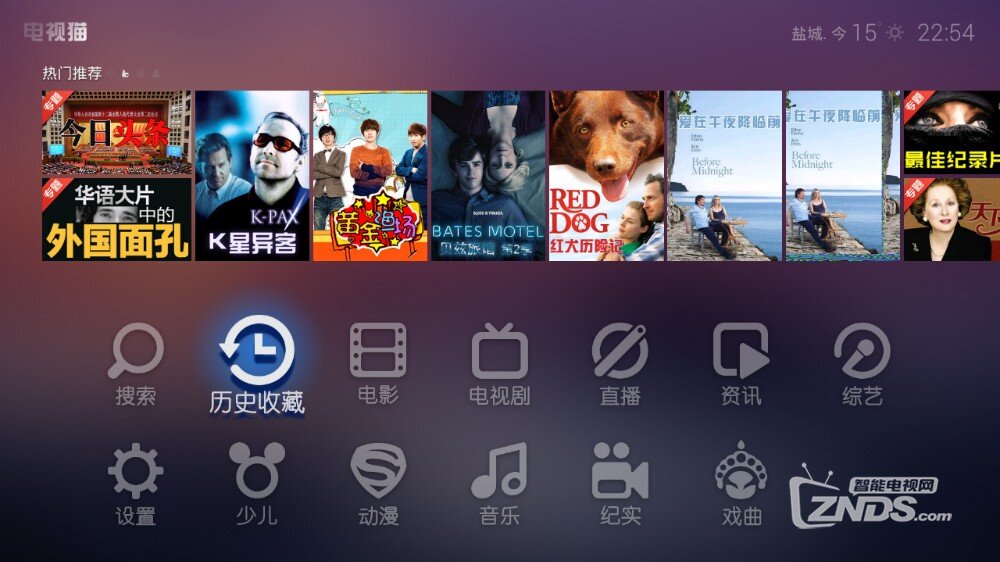This screenshot has width=1000, height=562.
Task: Open the 纪实 documentary category
Action: 620,484
